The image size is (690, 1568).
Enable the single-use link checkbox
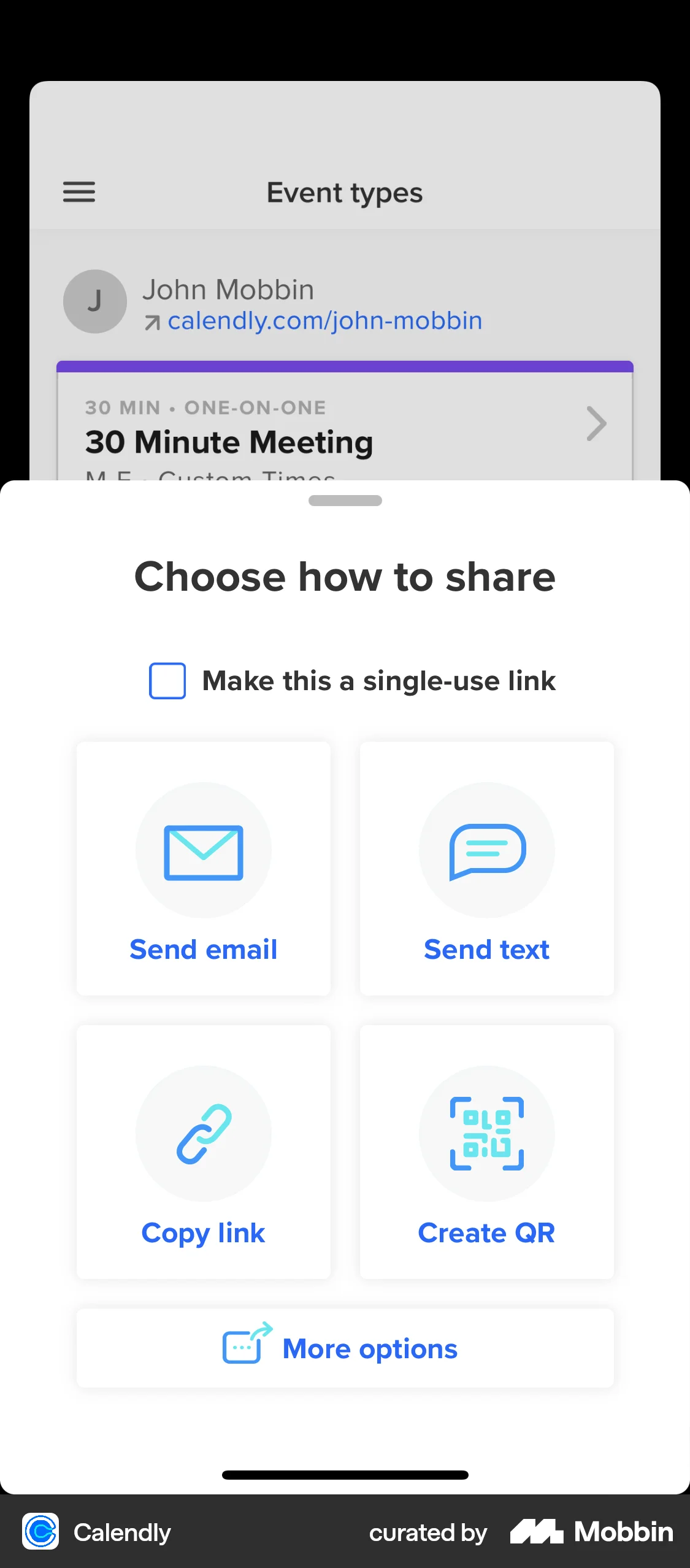pos(166,680)
